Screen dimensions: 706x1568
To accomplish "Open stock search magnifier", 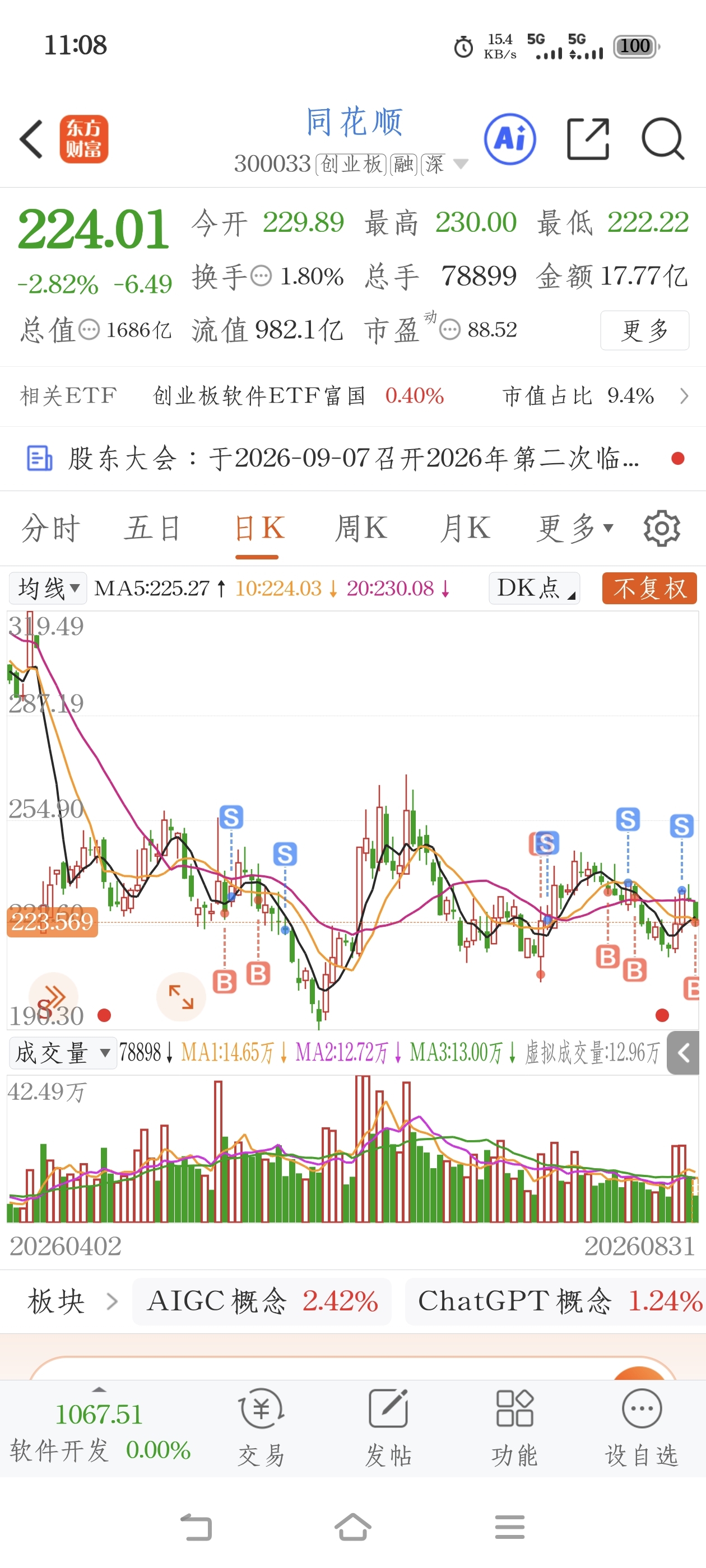I will (x=663, y=139).
